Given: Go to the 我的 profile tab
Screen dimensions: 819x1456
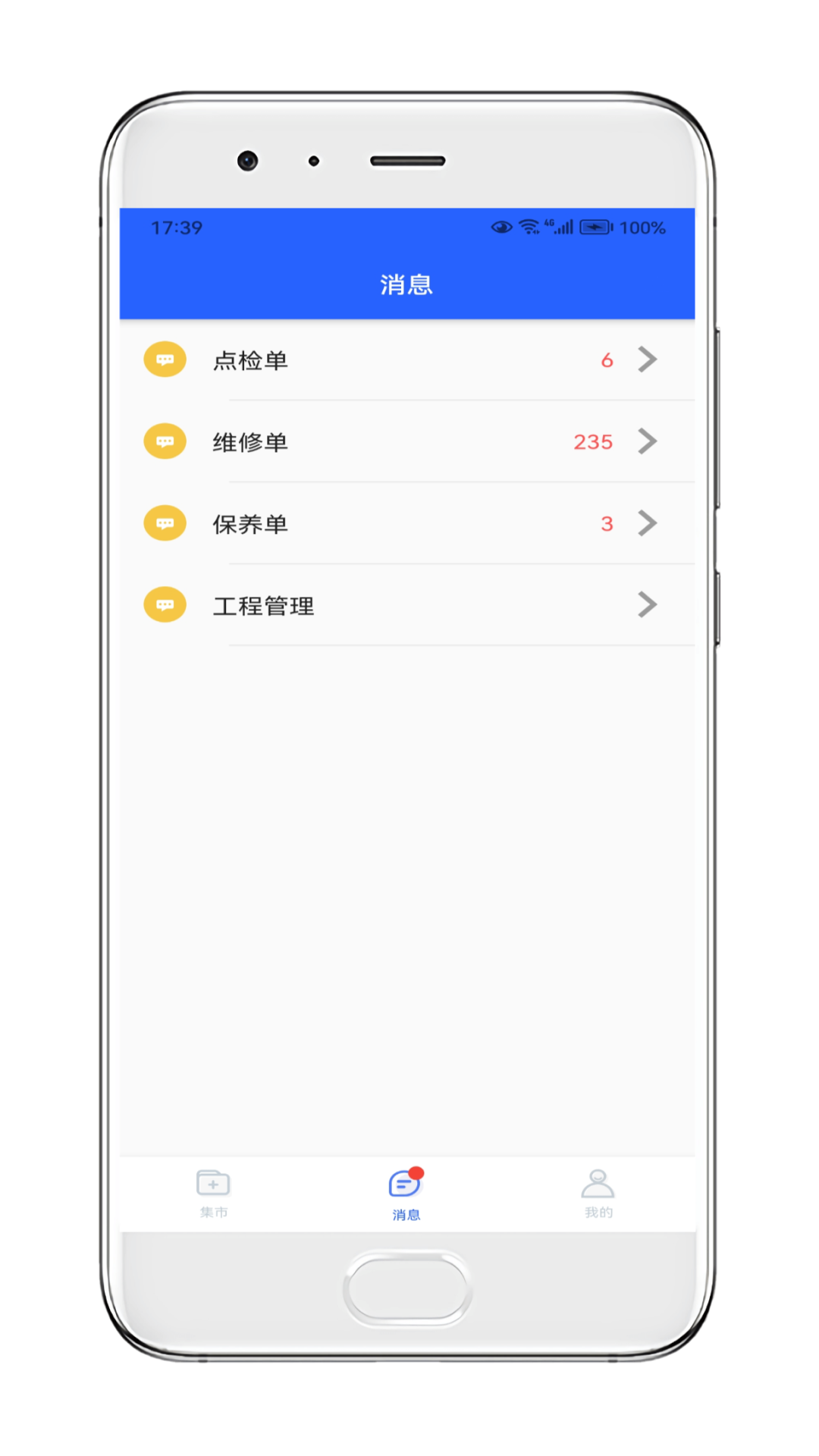Looking at the screenshot, I should click(598, 1194).
